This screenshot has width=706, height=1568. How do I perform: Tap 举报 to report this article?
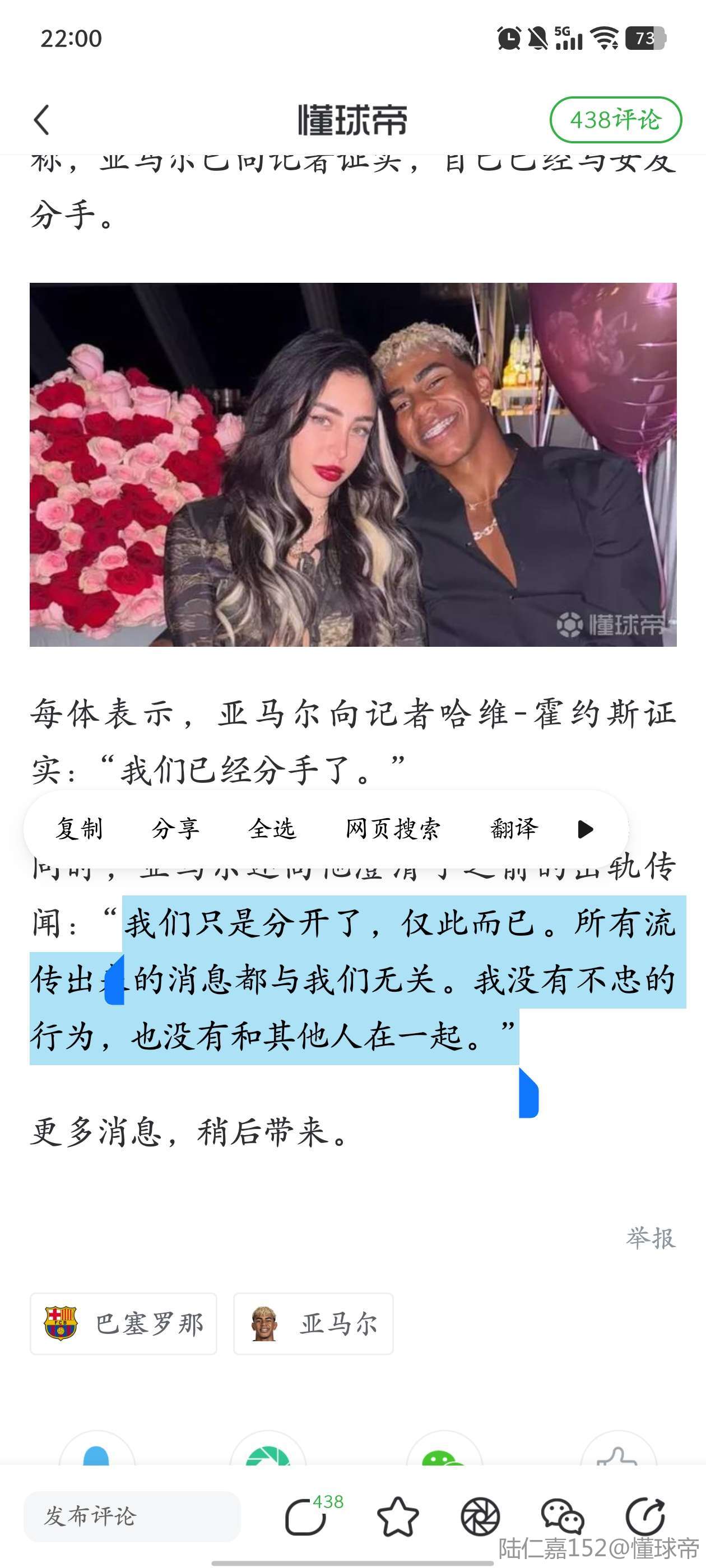pos(651,1239)
